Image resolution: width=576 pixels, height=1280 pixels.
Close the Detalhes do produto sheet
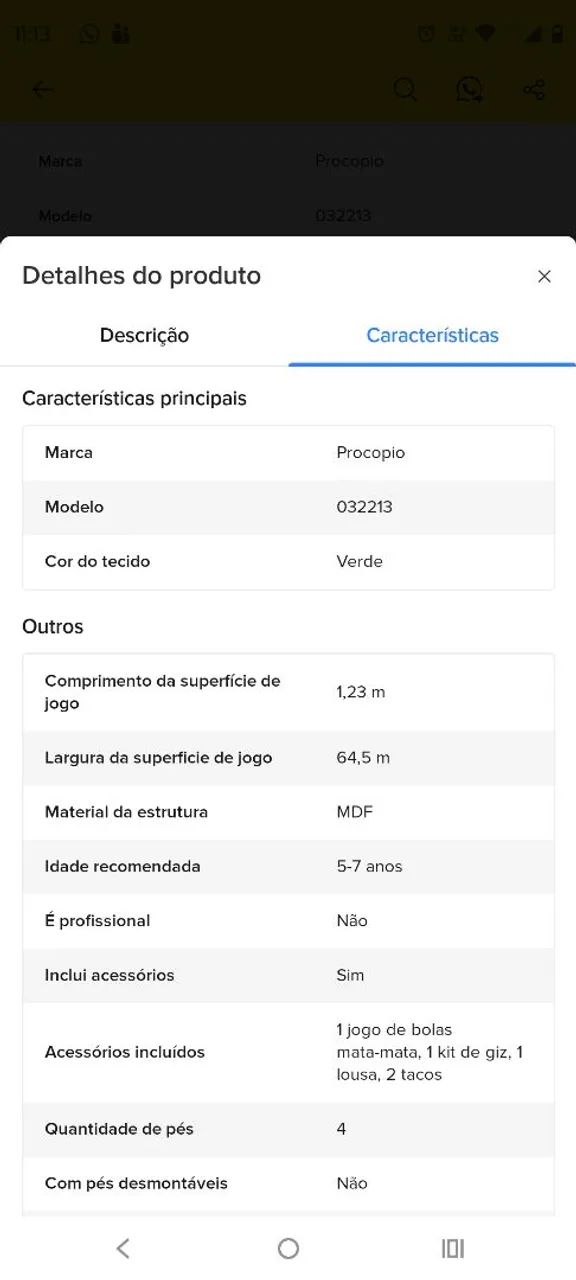click(544, 277)
